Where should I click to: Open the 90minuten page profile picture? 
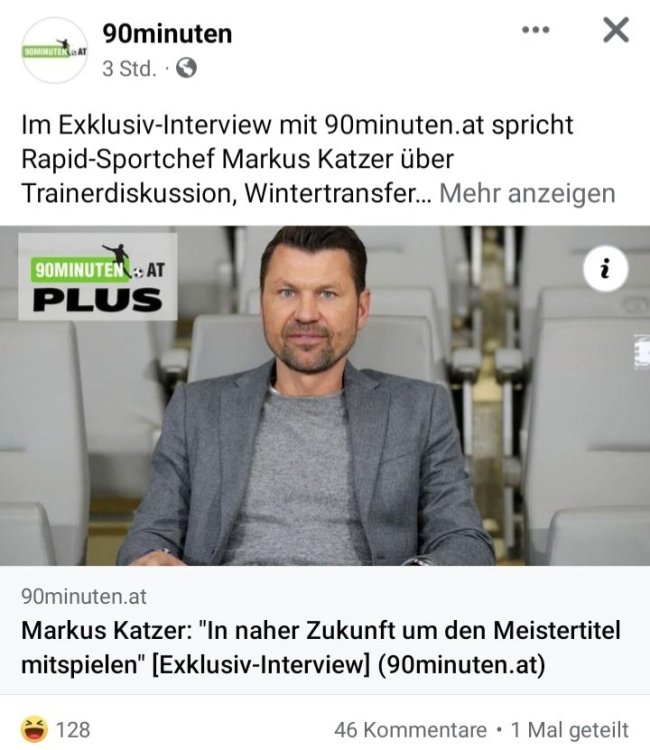pos(54,50)
